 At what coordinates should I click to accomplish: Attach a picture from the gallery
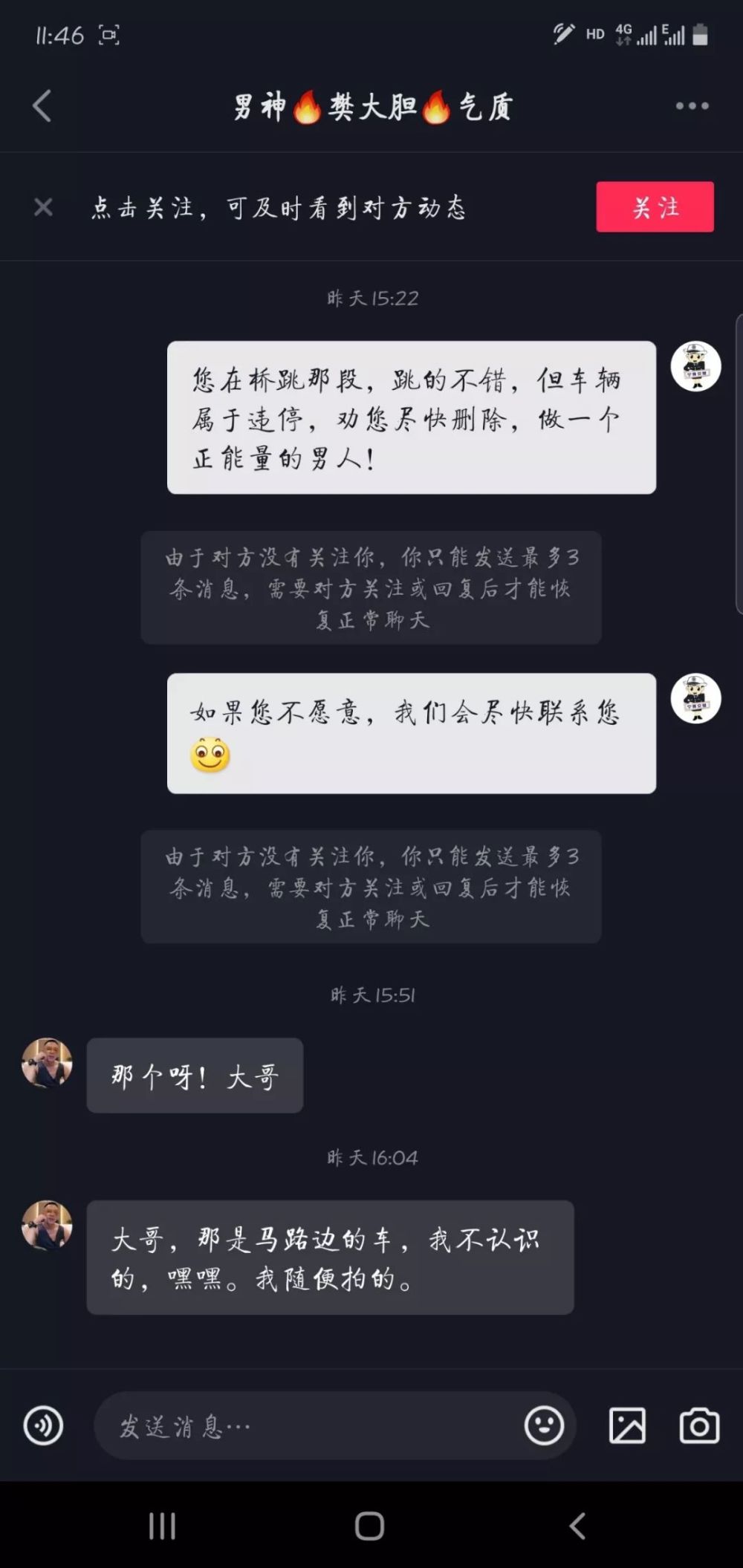(x=627, y=1425)
